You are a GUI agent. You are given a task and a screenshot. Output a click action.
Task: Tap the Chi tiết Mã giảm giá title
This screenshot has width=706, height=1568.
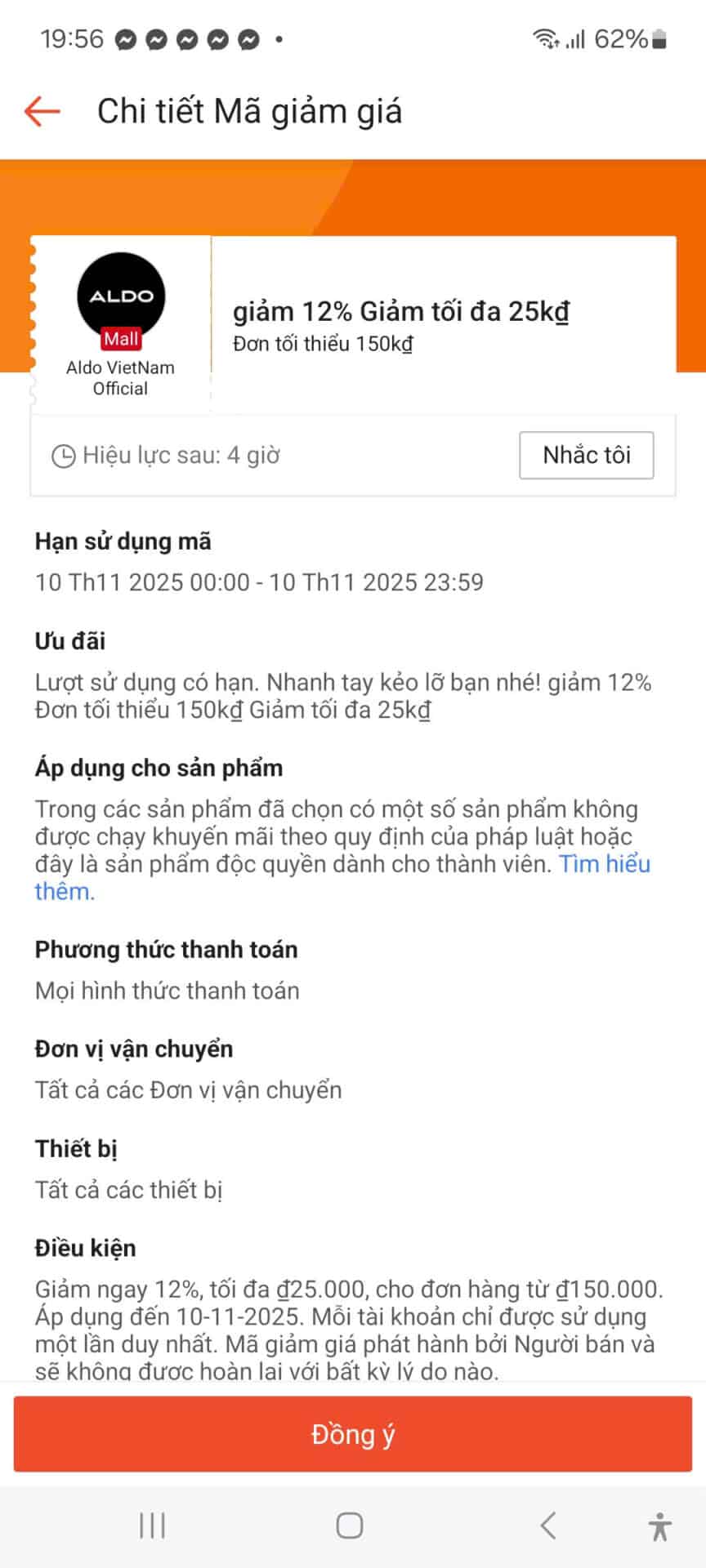pos(249,111)
